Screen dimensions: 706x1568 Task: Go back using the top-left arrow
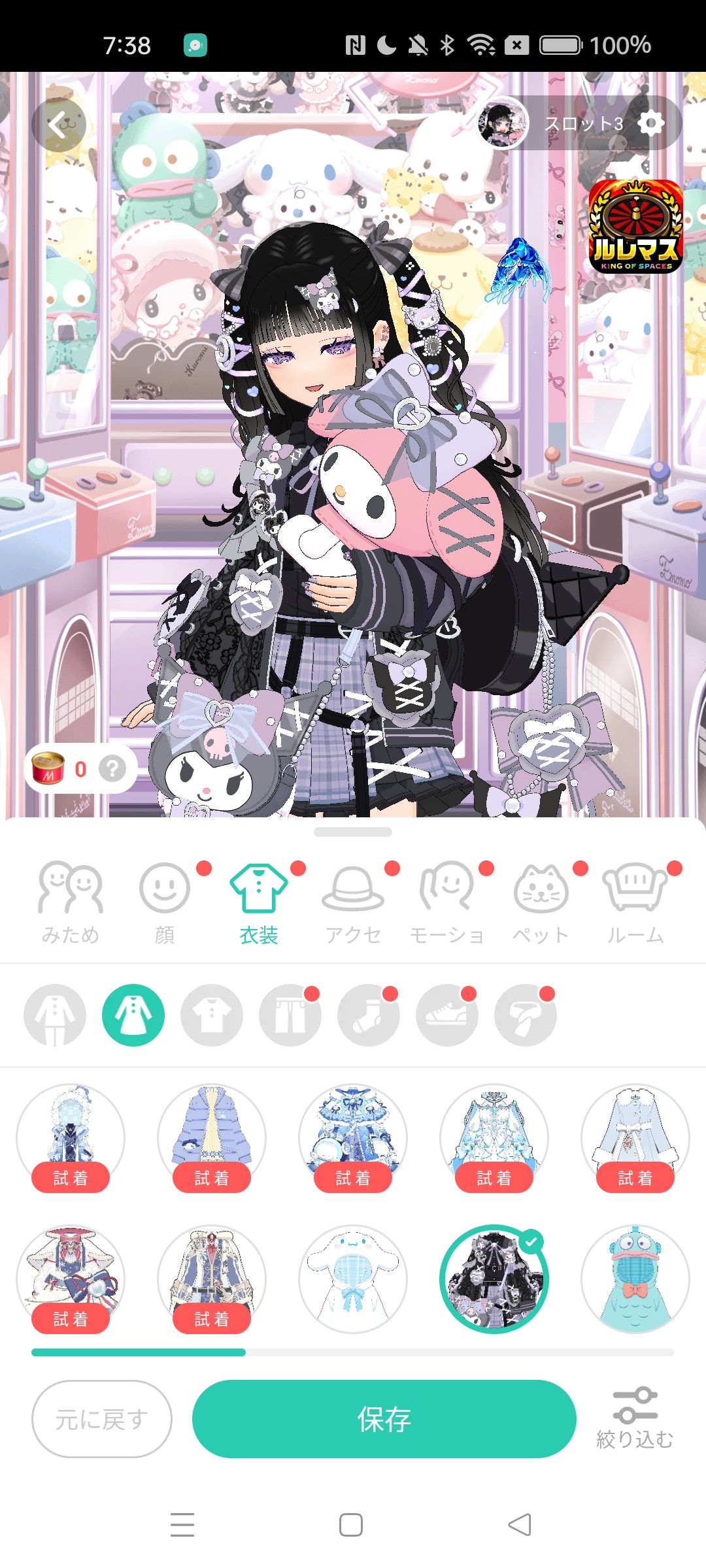(x=59, y=124)
